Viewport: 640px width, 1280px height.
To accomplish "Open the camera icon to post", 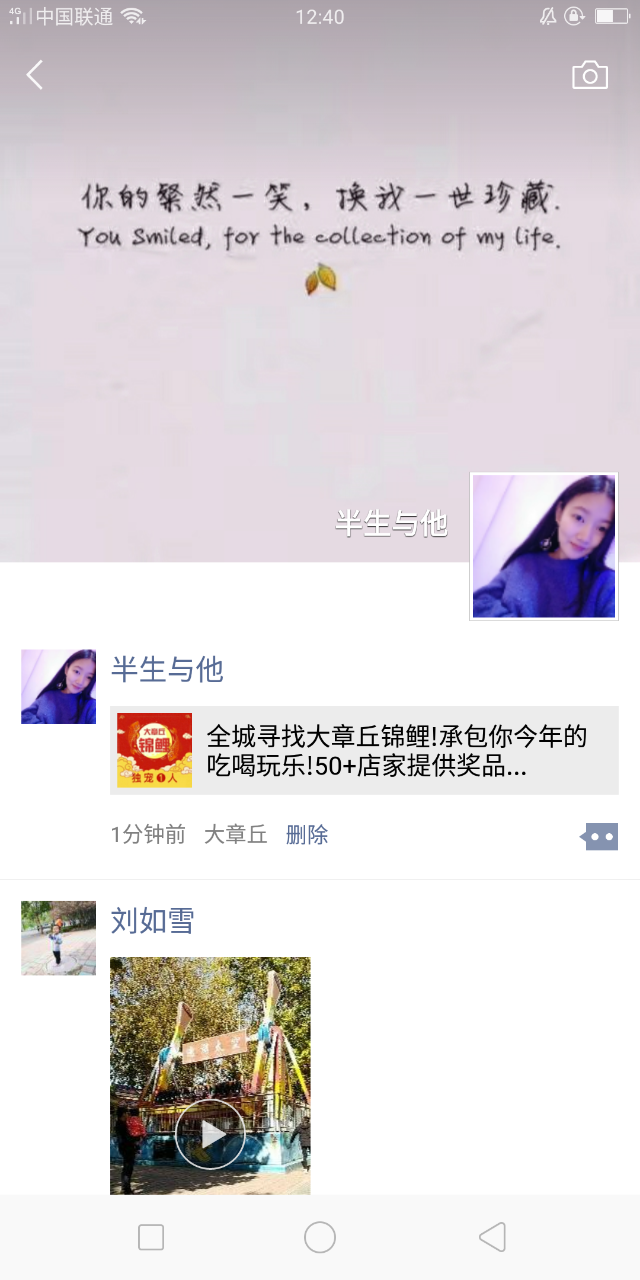I will [590, 75].
